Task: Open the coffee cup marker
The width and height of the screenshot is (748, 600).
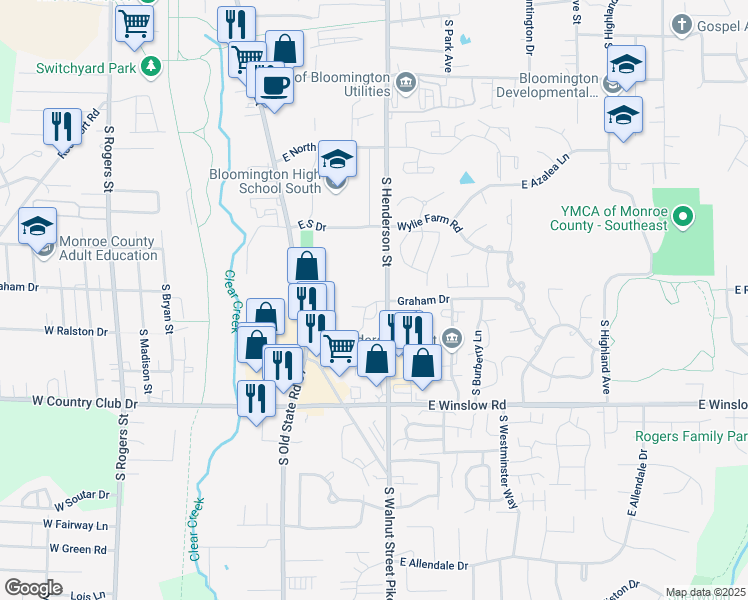Action: click(274, 87)
